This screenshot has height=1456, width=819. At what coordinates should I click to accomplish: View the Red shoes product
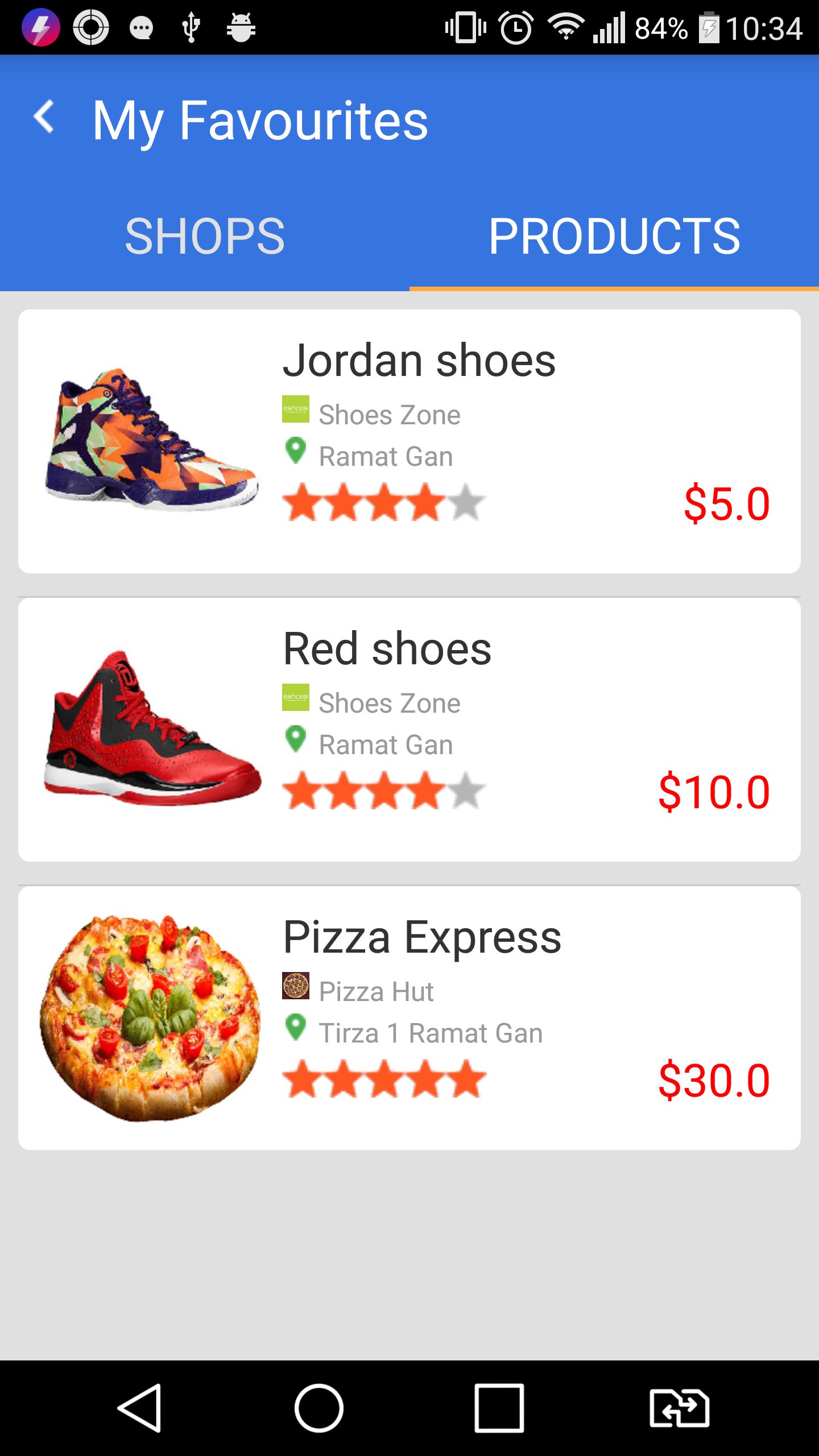tap(409, 730)
